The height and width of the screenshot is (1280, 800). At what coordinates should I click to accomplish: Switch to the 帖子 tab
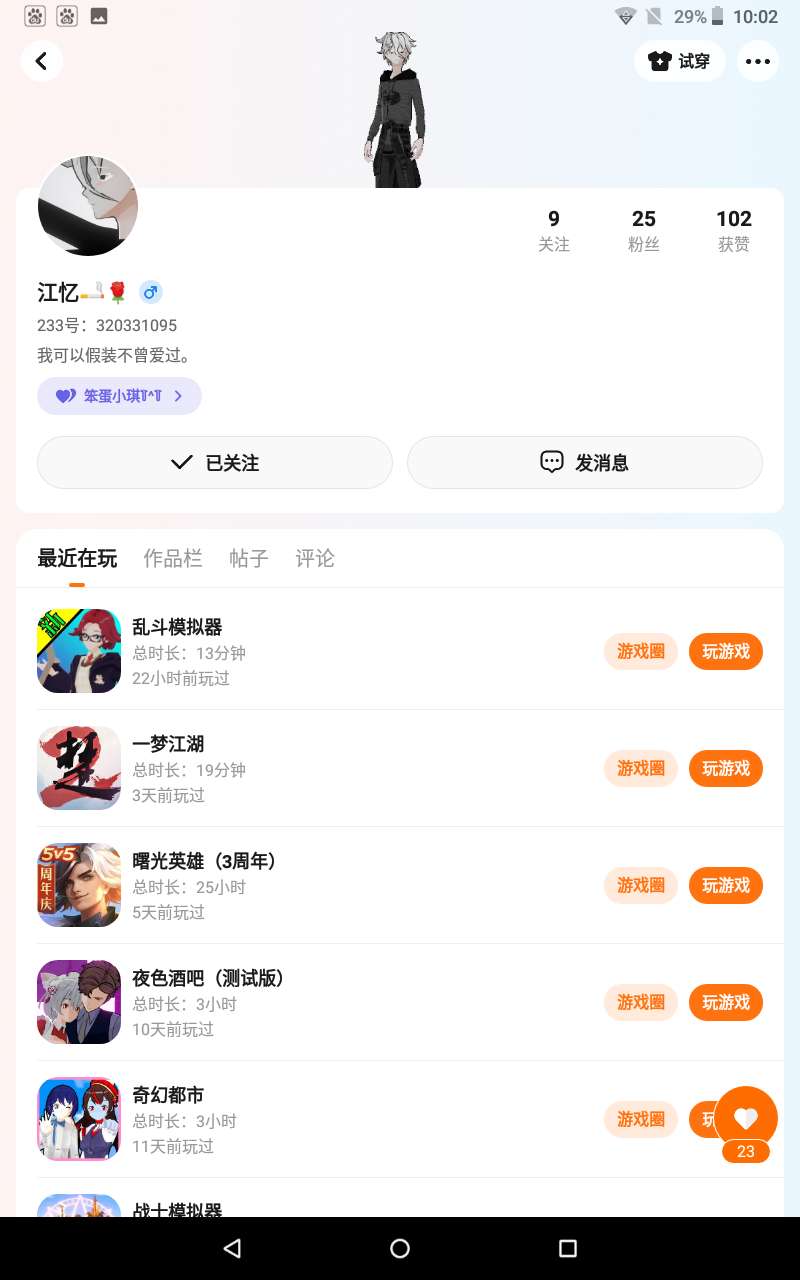tap(249, 558)
